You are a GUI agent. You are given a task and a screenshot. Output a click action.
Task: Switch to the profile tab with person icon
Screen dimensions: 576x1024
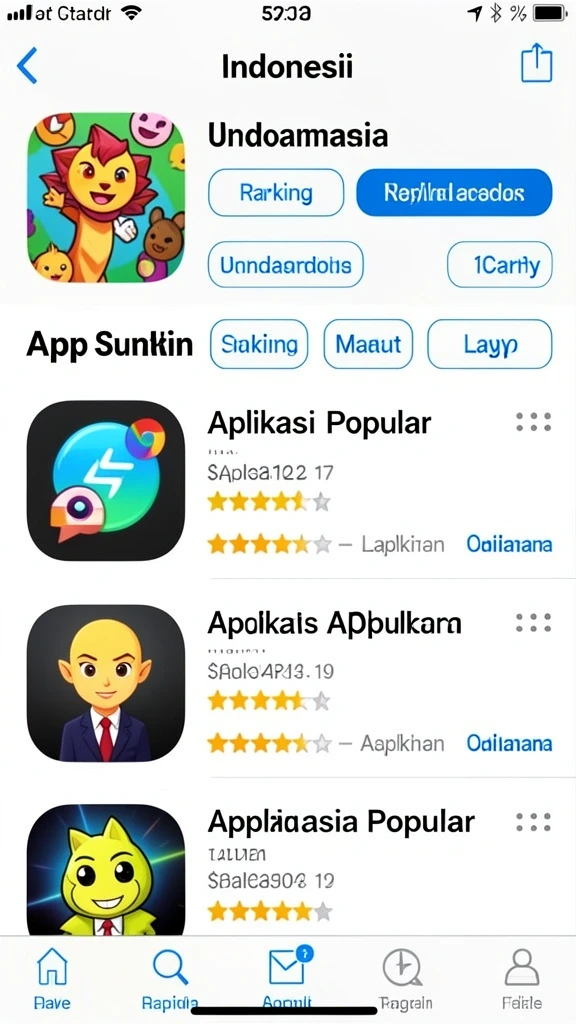pyautogui.click(x=522, y=978)
